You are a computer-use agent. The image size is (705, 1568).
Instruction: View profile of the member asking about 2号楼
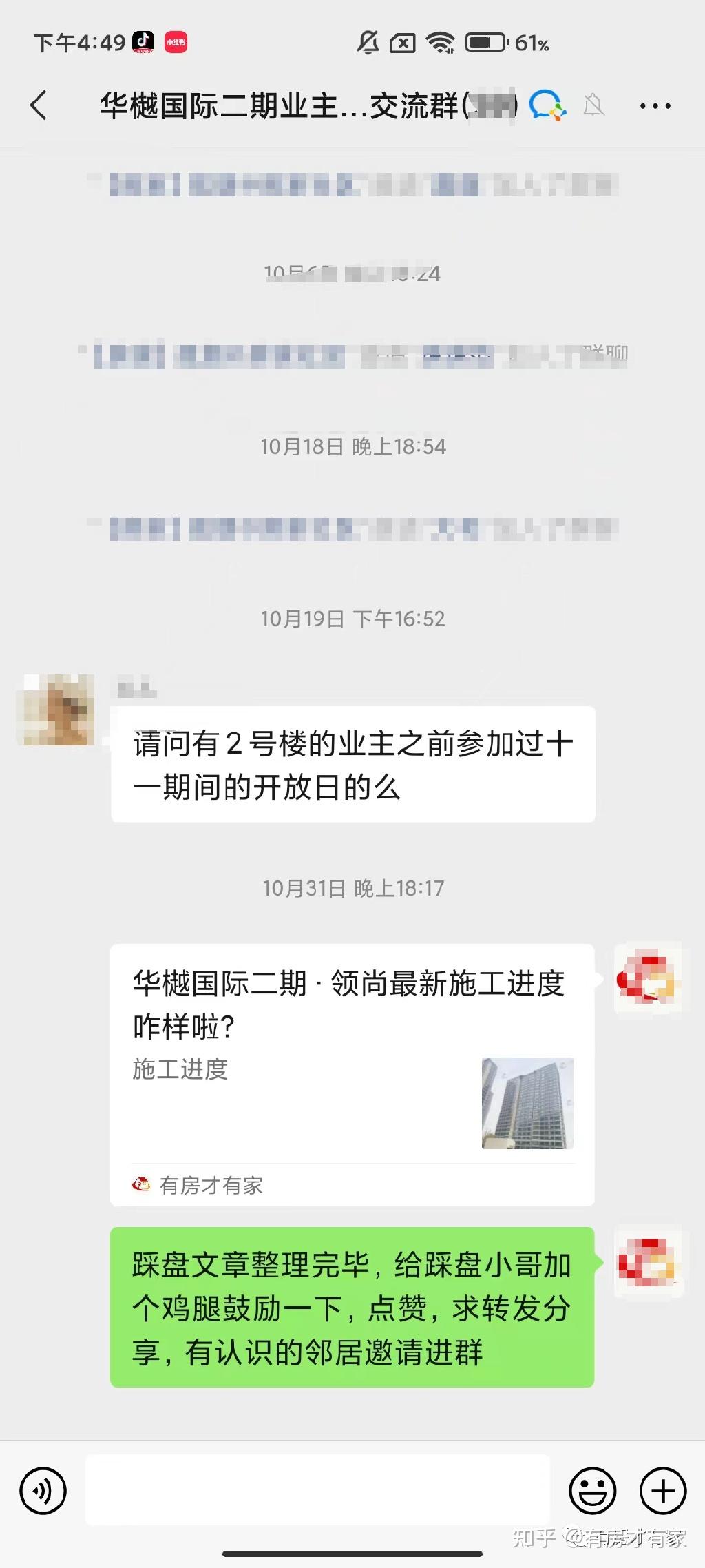coord(56,710)
